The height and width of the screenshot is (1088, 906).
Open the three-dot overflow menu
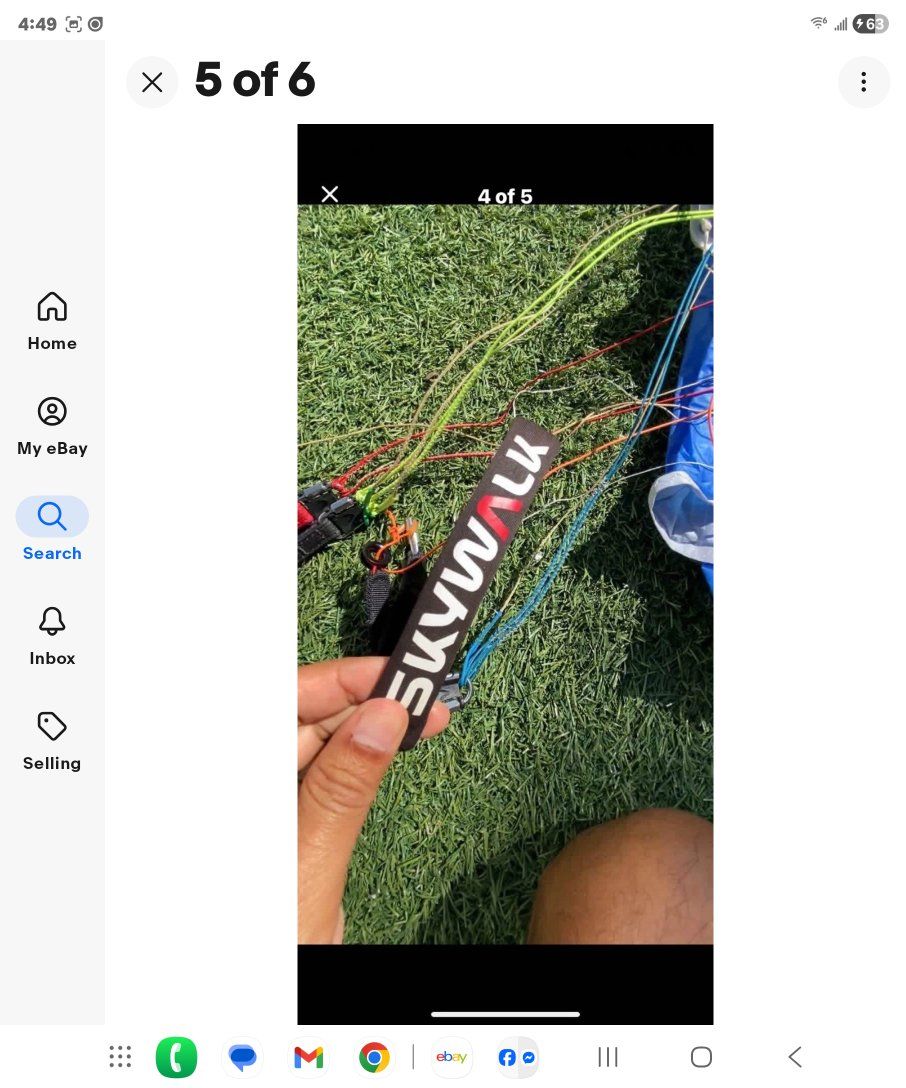863,82
